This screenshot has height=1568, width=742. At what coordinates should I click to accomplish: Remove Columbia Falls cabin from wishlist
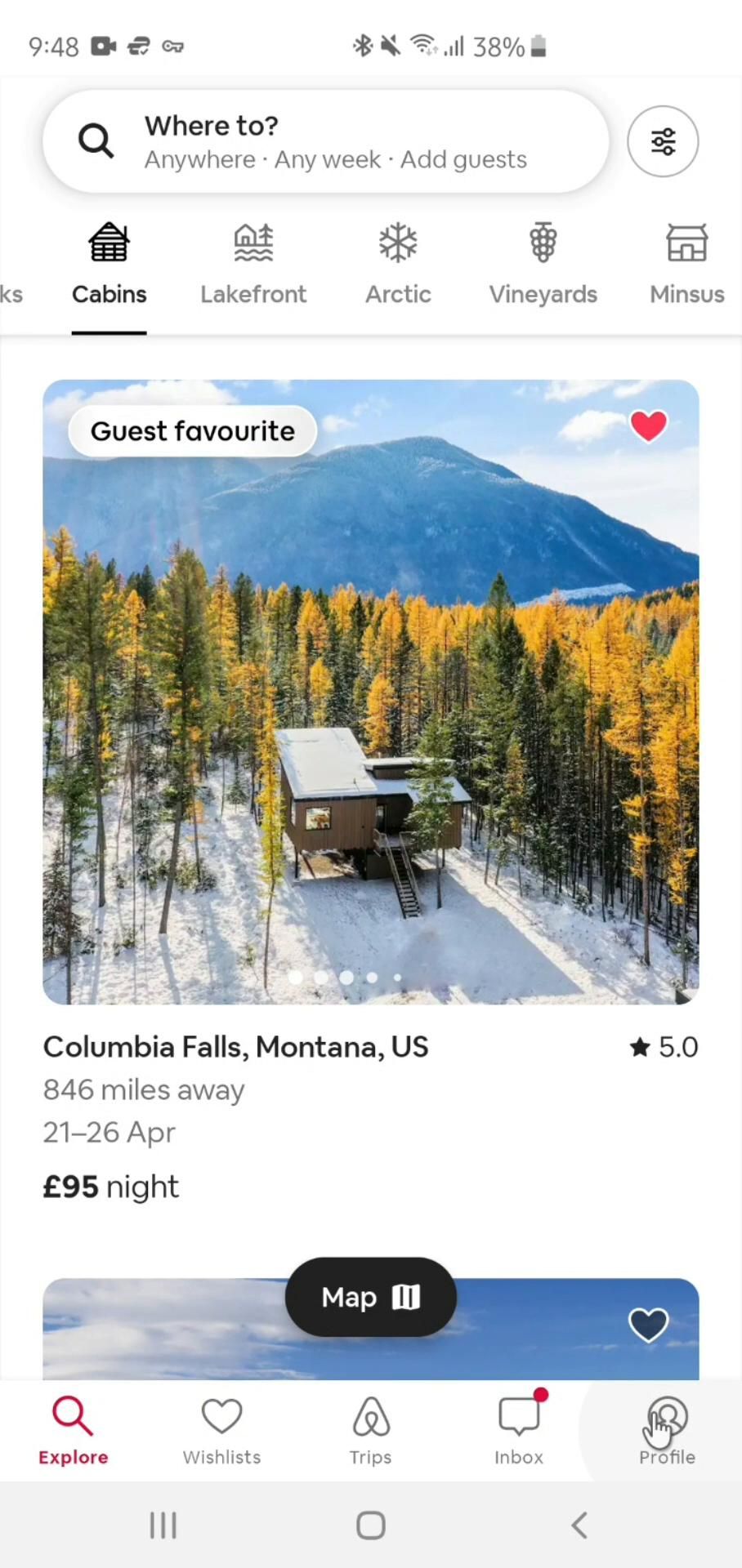coord(649,426)
